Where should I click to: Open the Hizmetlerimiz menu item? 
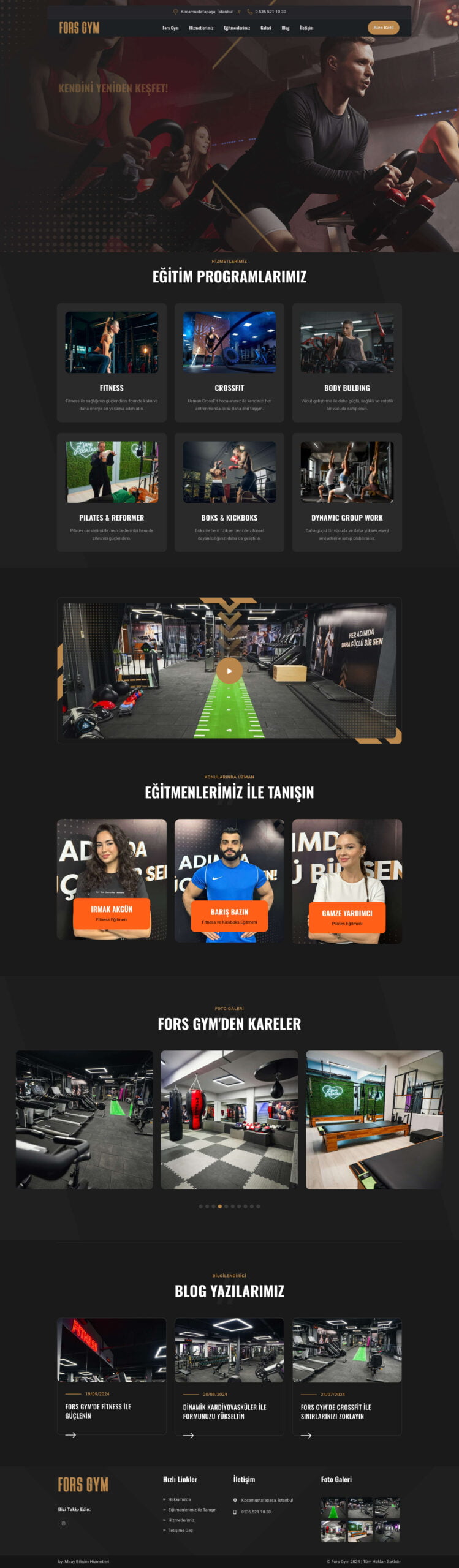point(201,28)
